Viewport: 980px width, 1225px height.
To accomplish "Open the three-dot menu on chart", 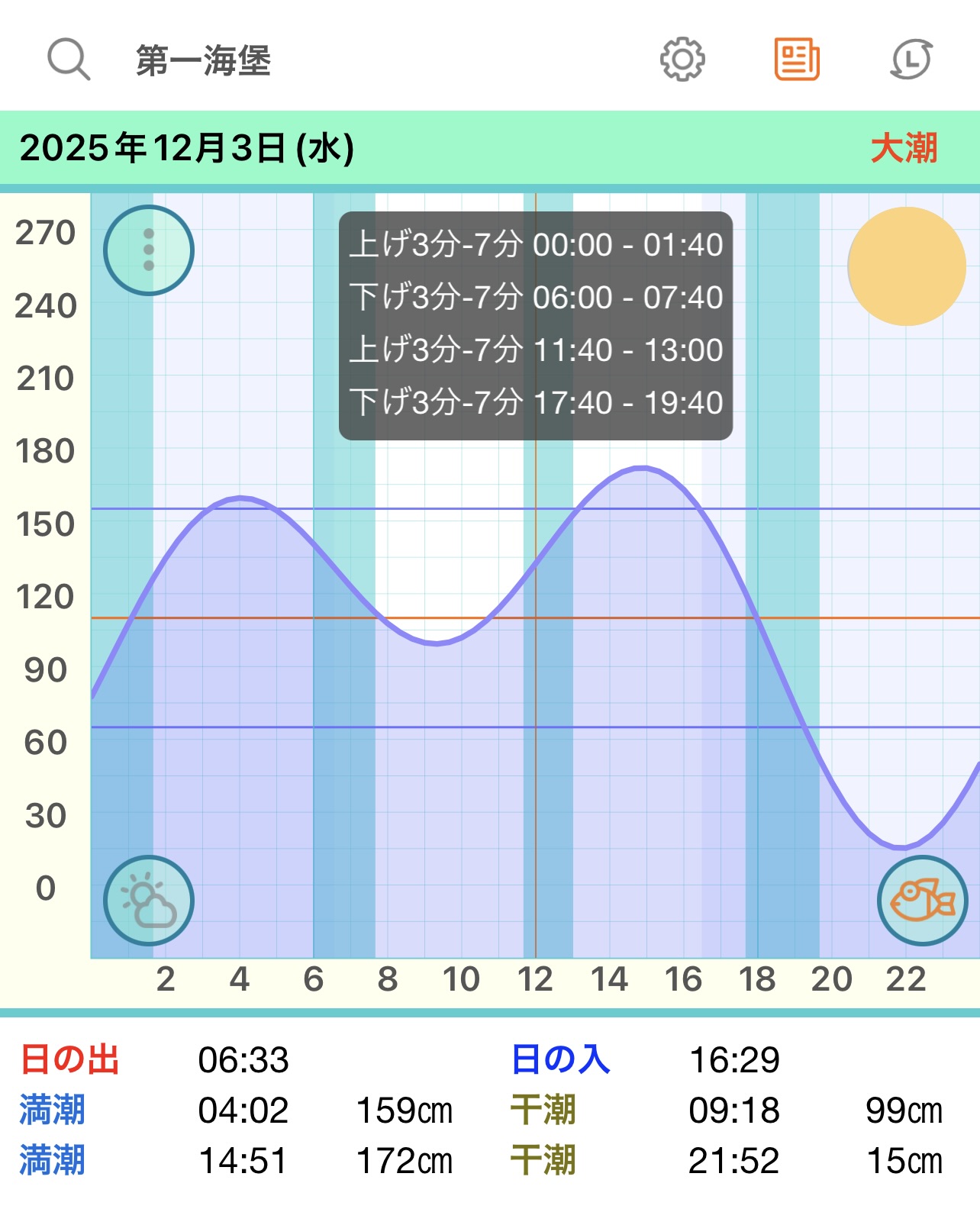I will coord(149,250).
